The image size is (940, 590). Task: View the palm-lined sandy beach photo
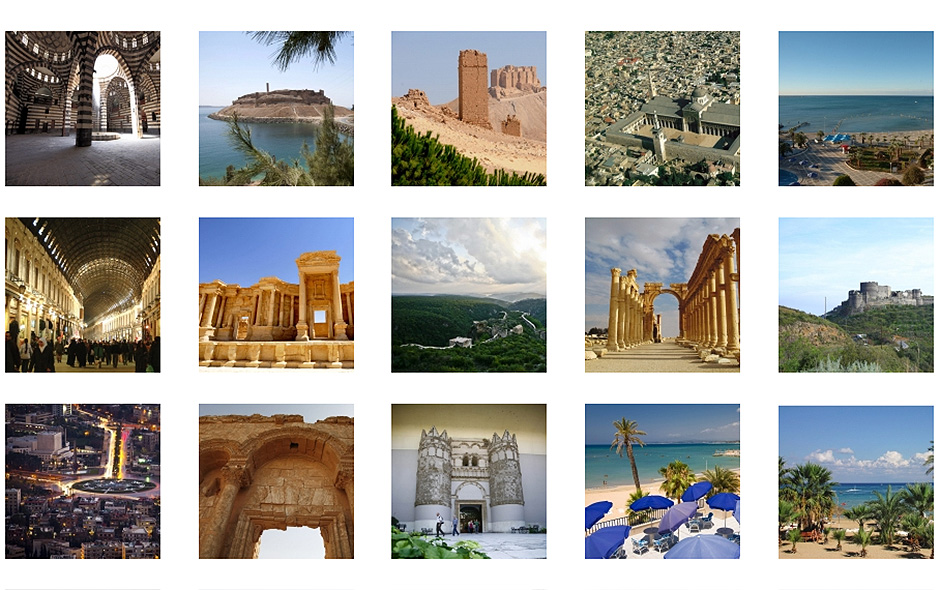click(856, 481)
